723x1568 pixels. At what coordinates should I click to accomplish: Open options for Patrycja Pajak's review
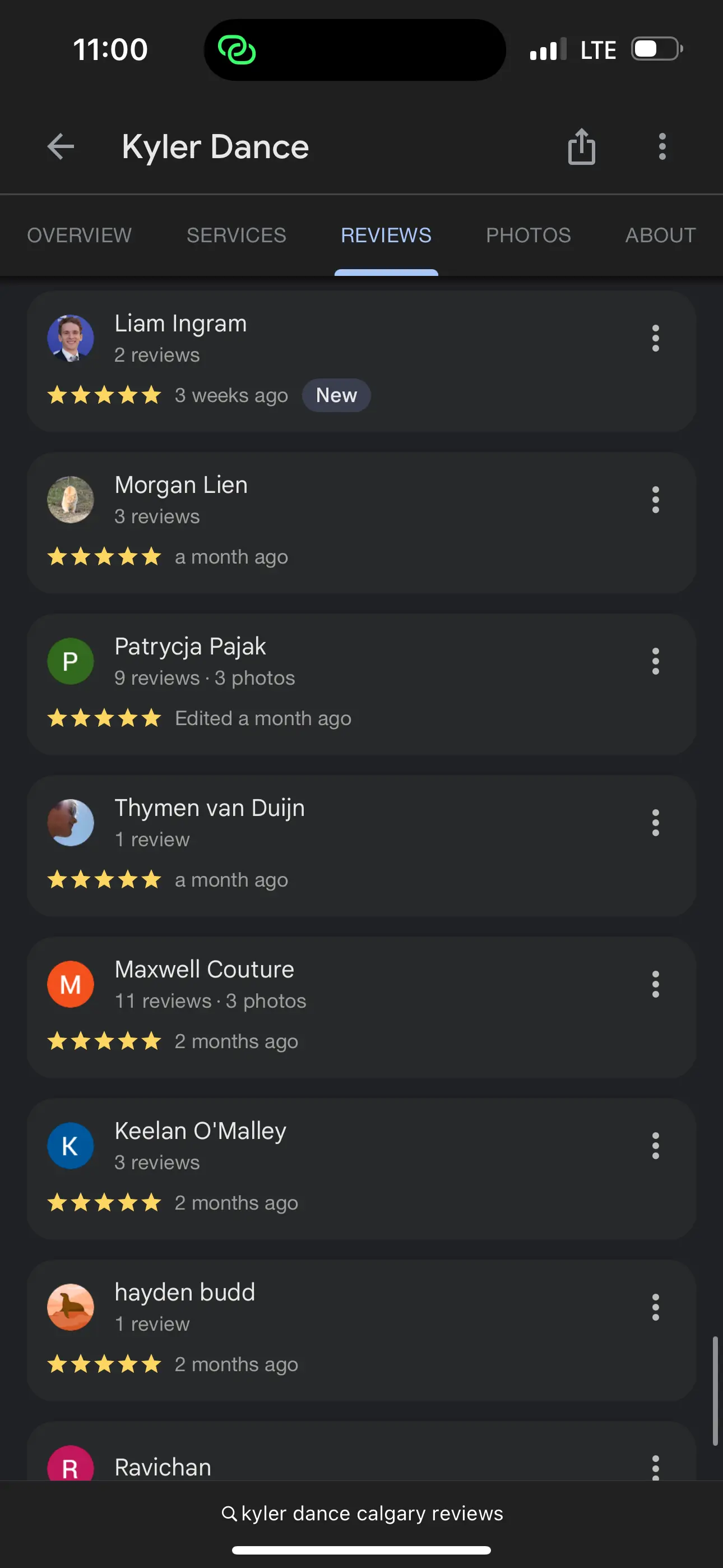point(655,662)
